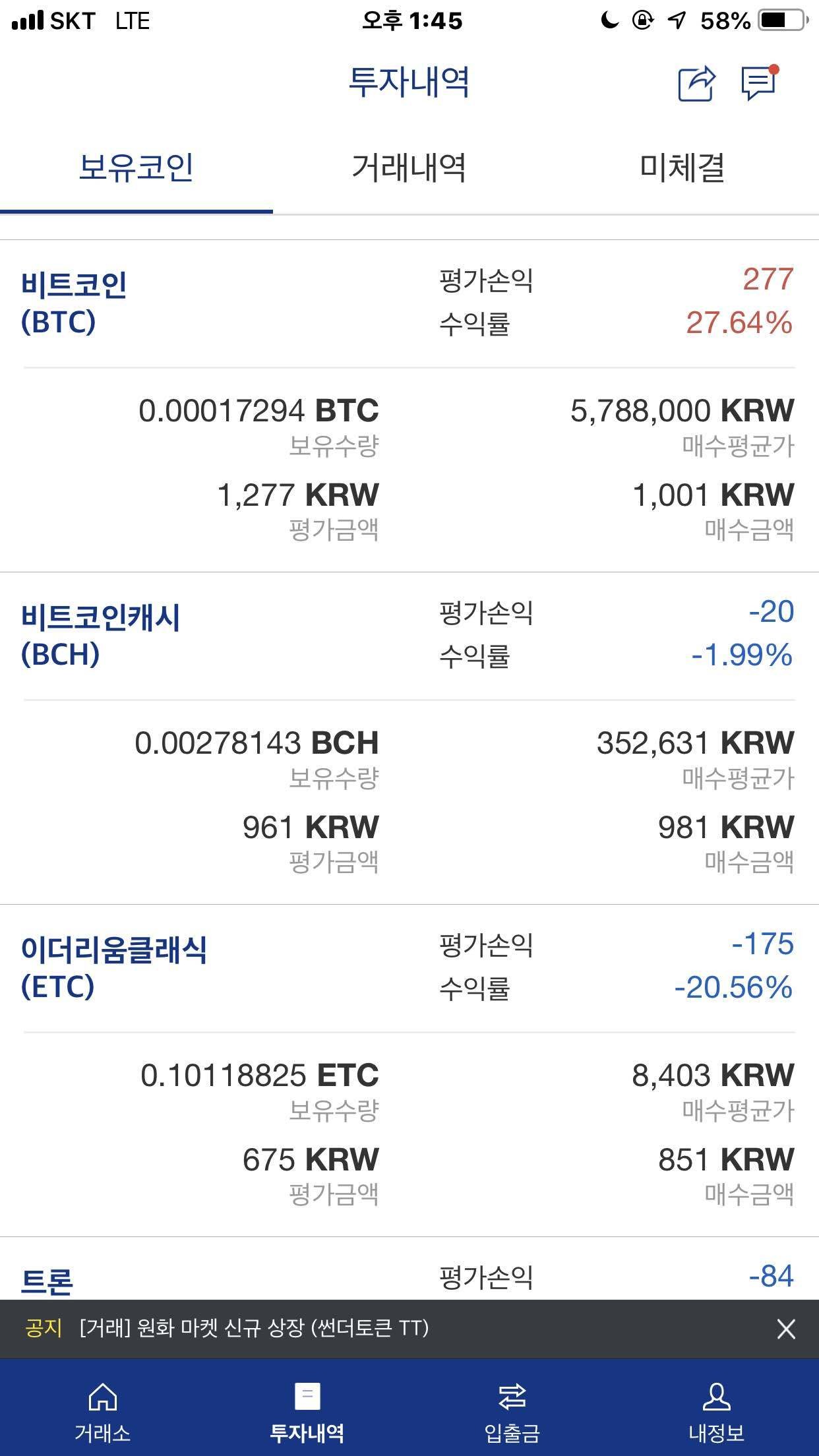Dismiss the 공지 notice banner
Screen dimensions: 819x1456
[x=786, y=1329]
